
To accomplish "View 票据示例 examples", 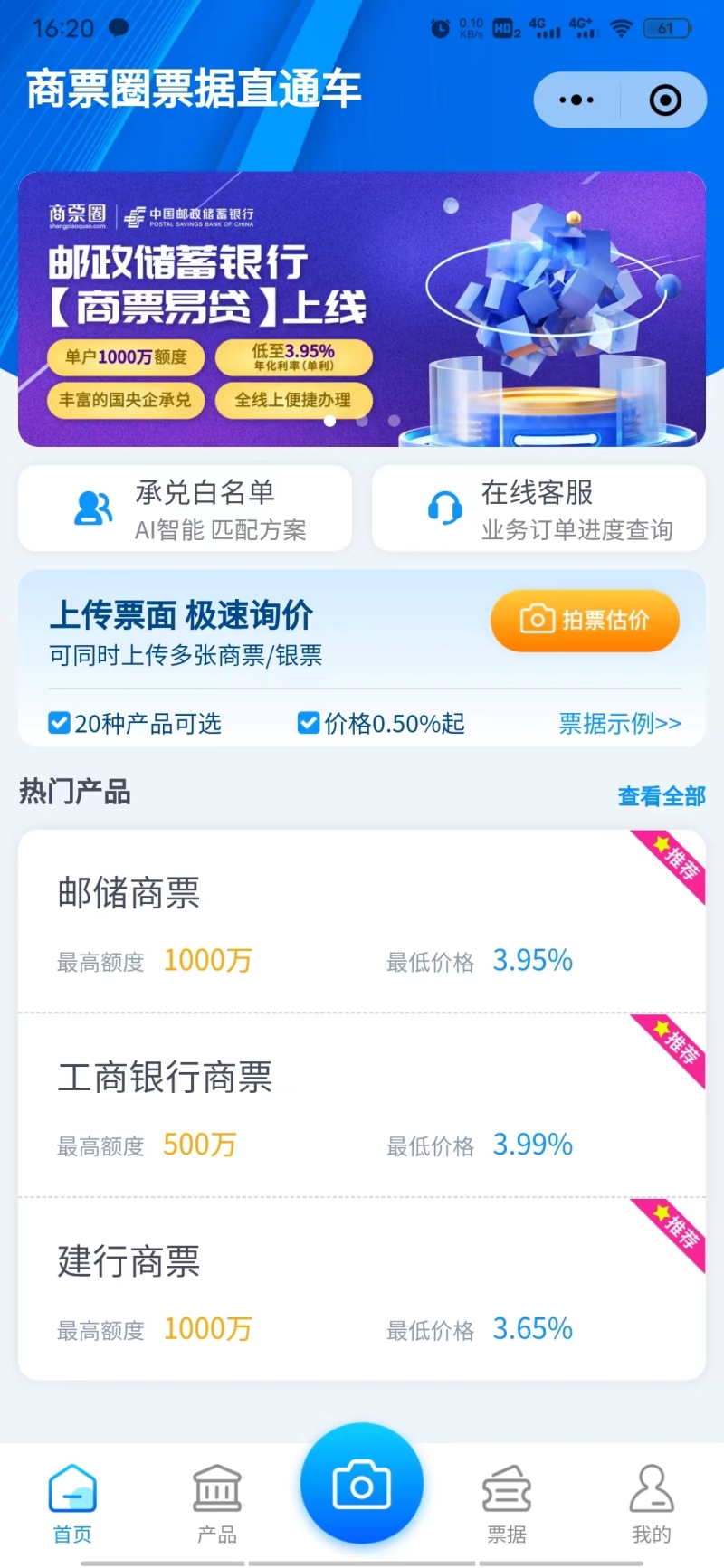I will click(x=619, y=723).
